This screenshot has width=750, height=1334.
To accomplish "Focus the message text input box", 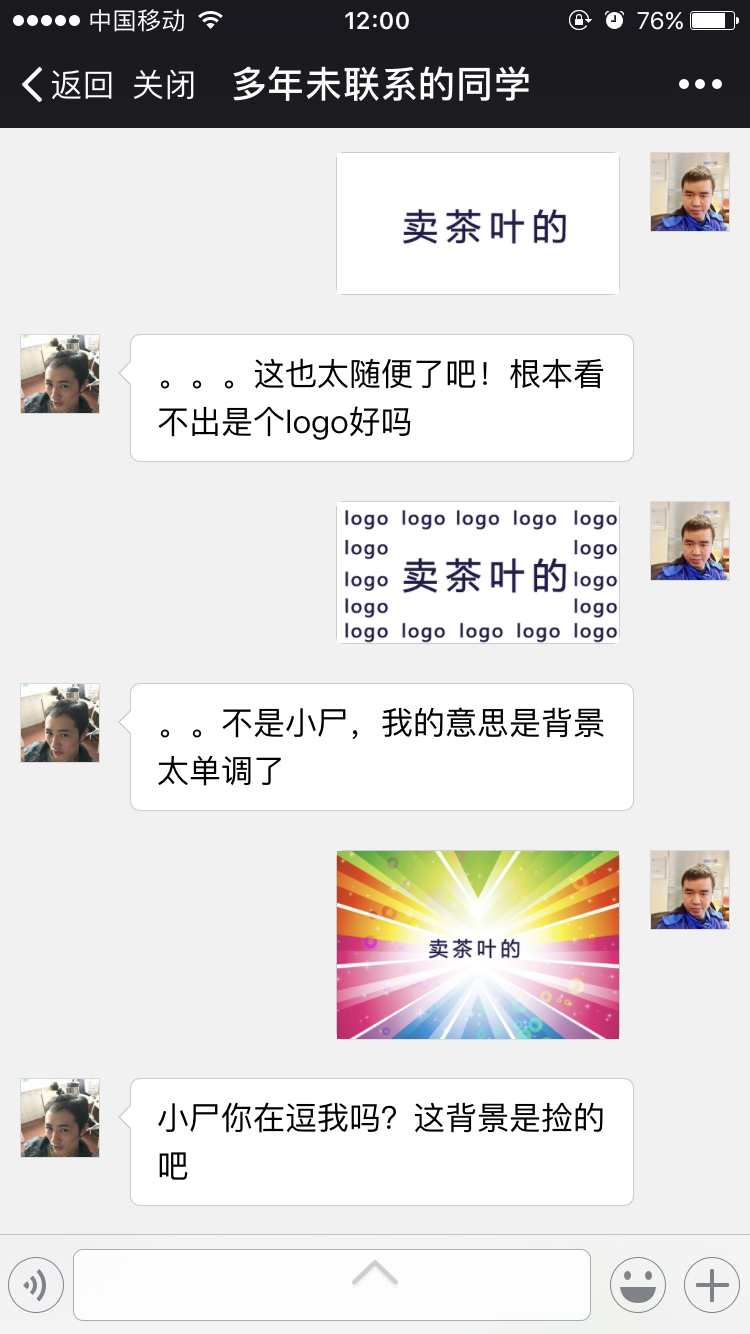I will pos(332,1285).
